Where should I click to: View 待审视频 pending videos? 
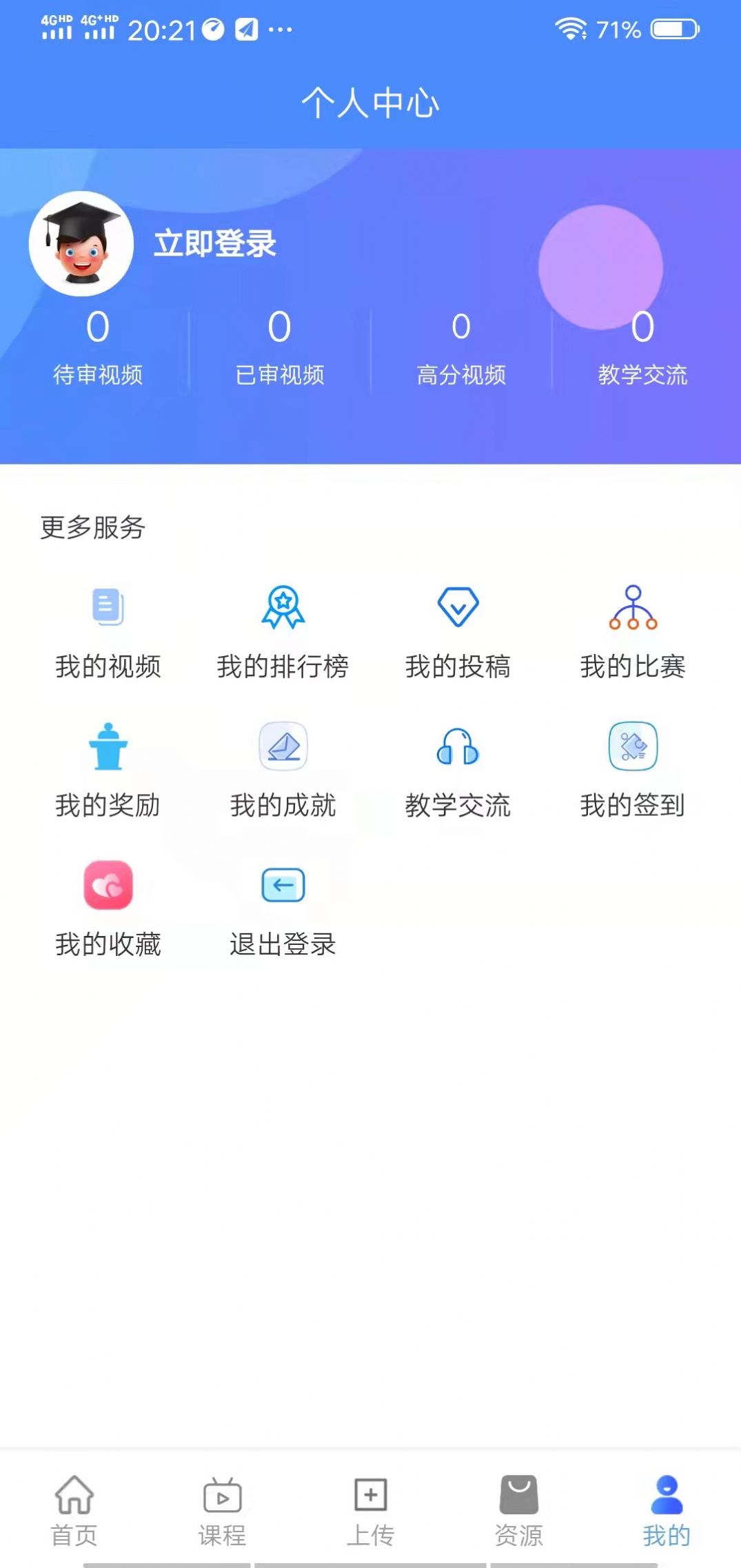click(98, 348)
